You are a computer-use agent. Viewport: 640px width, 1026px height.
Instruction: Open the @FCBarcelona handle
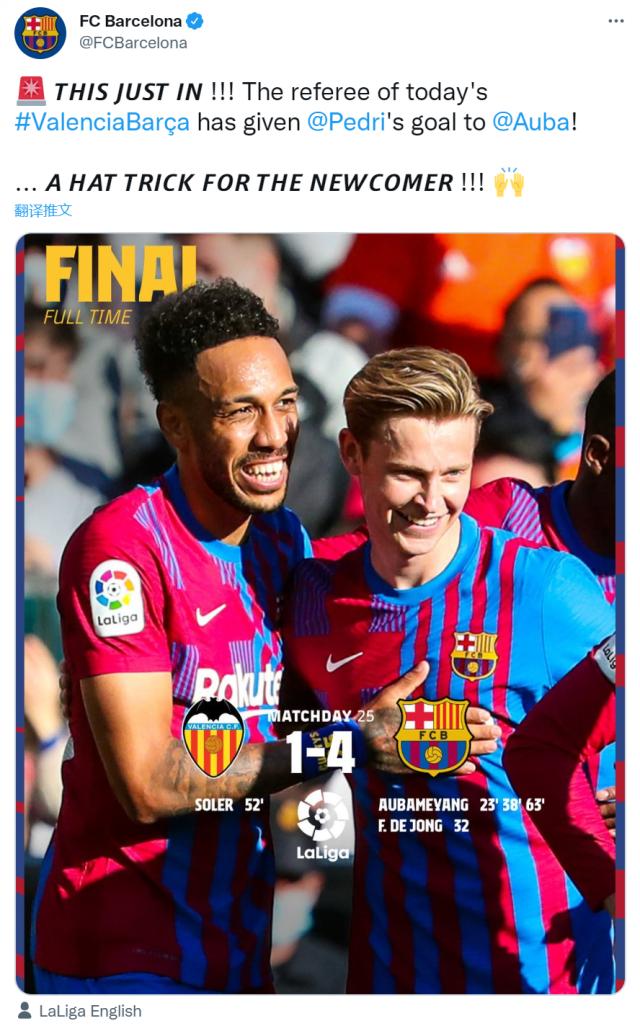(x=133, y=43)
